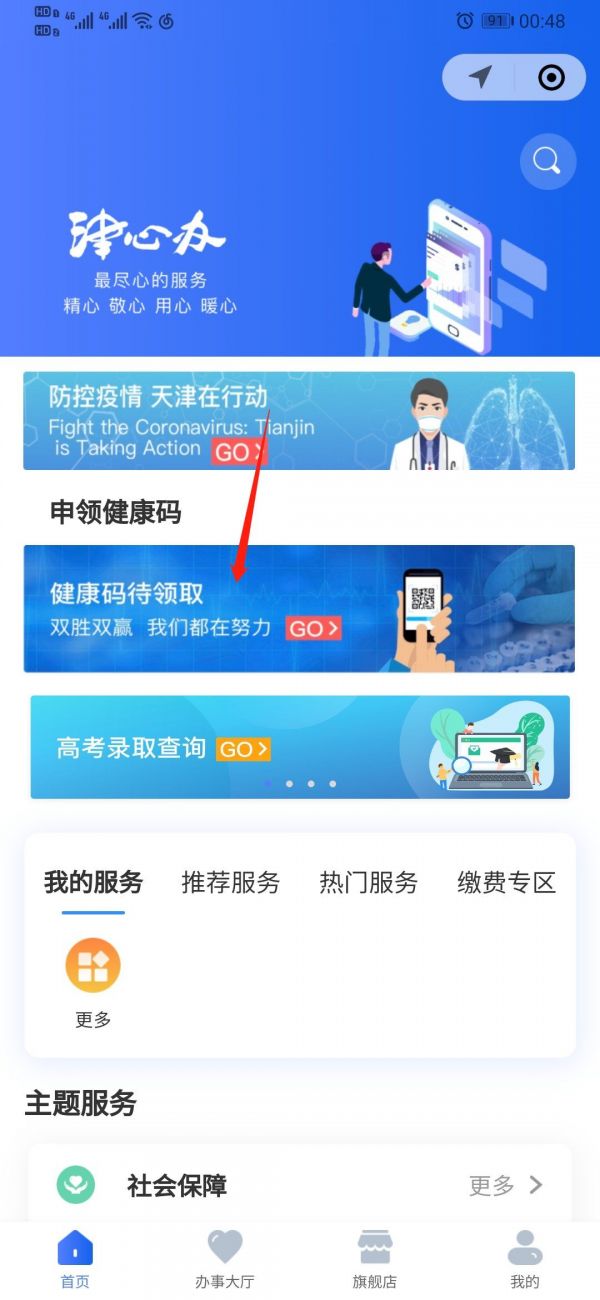Open 更多 under 我的服务
This screenshot has width=600, height=1300.
tap(93, 982)
